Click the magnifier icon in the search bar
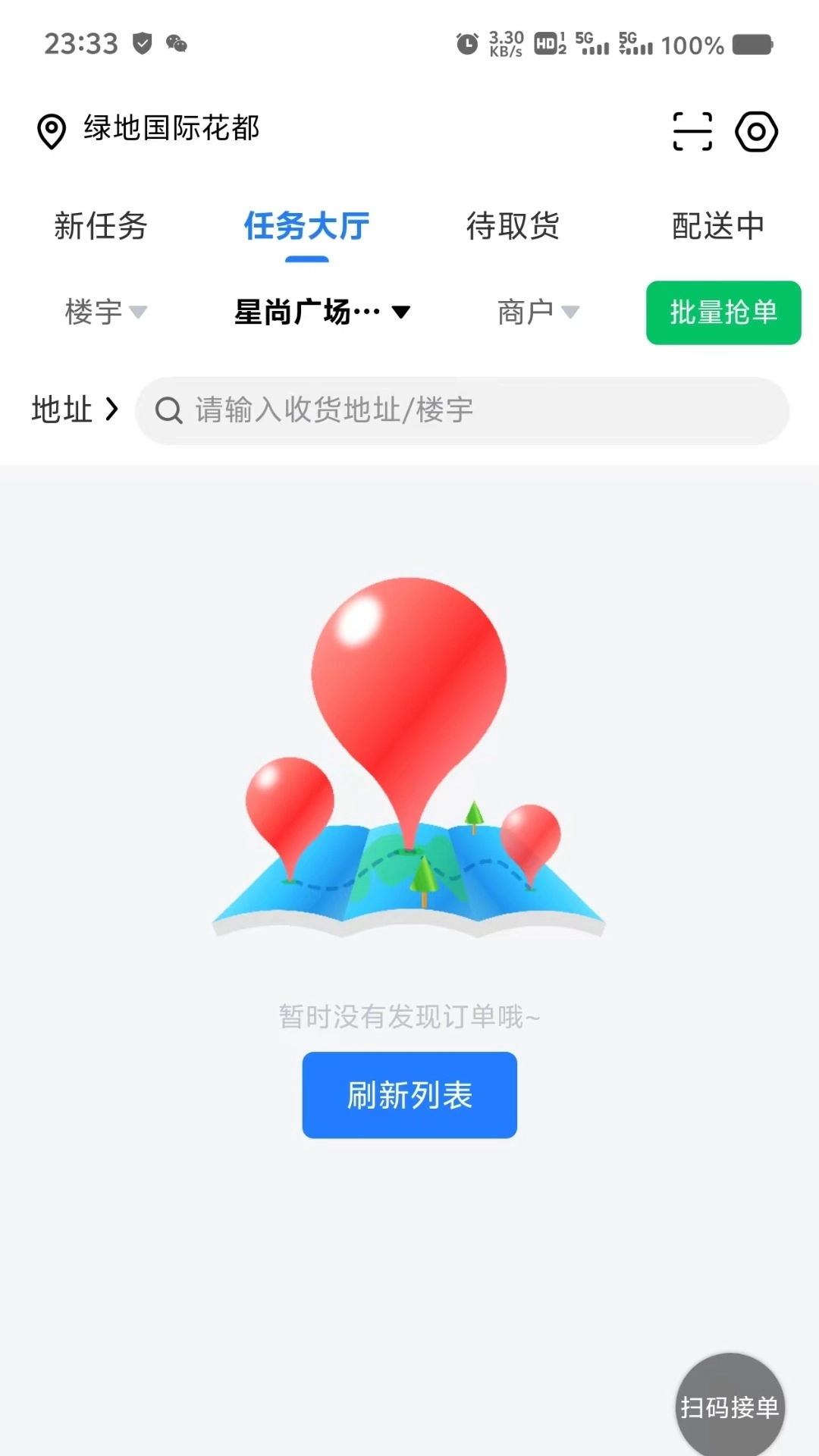This screenshot has width=819, height=1456. pos(168,410)
